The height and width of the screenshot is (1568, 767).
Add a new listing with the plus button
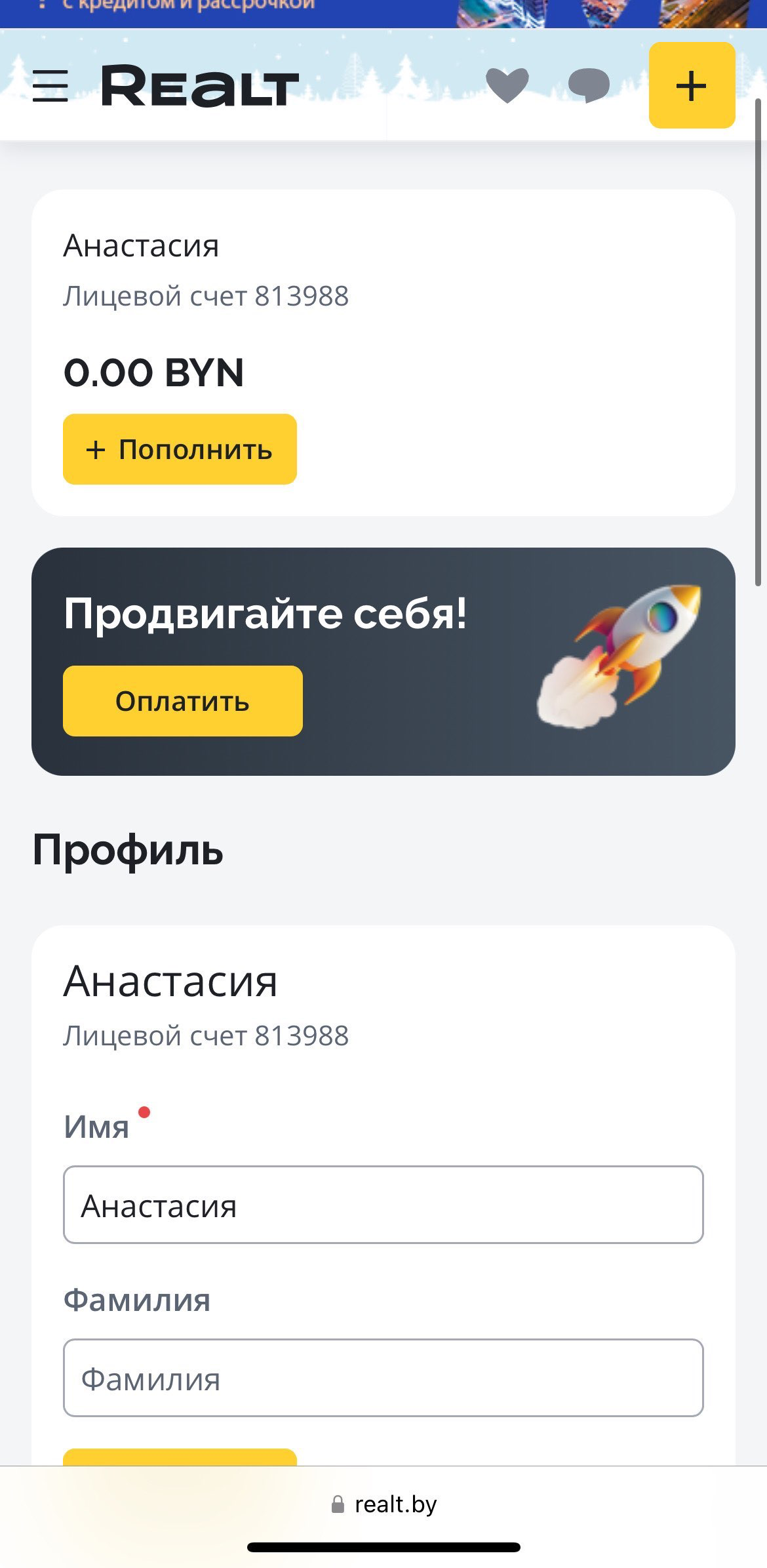click(692, 85)
